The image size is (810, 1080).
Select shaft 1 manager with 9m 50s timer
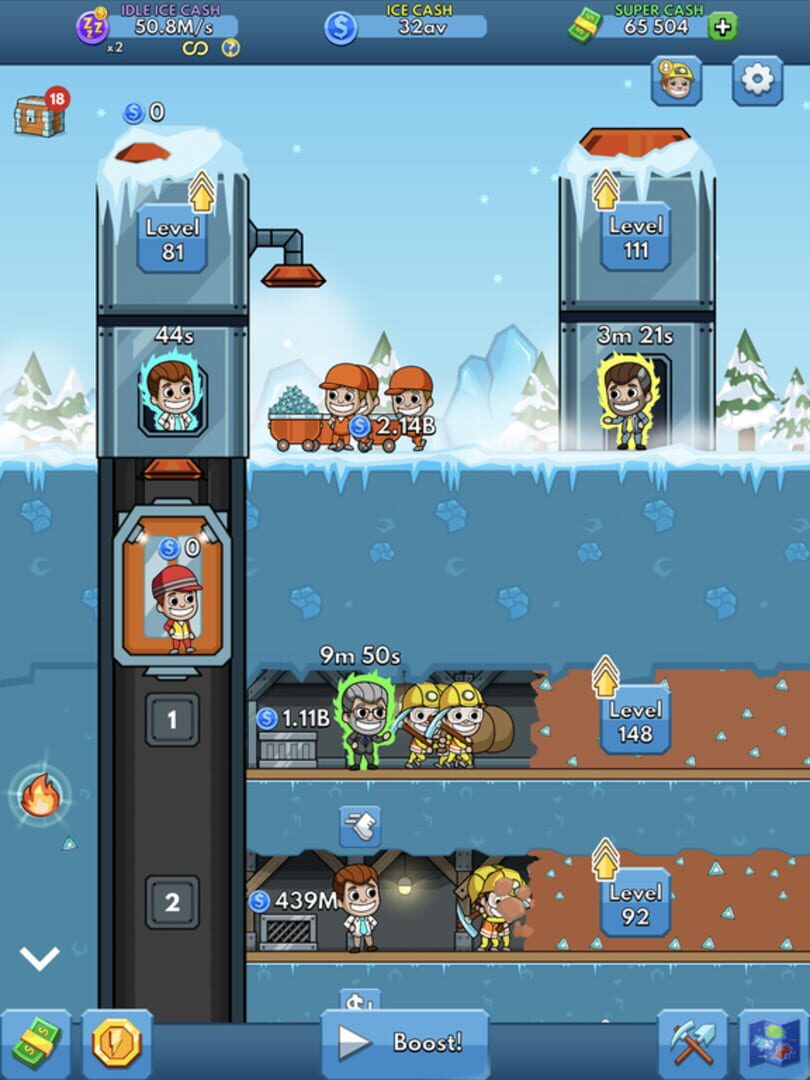pos(364,720)
